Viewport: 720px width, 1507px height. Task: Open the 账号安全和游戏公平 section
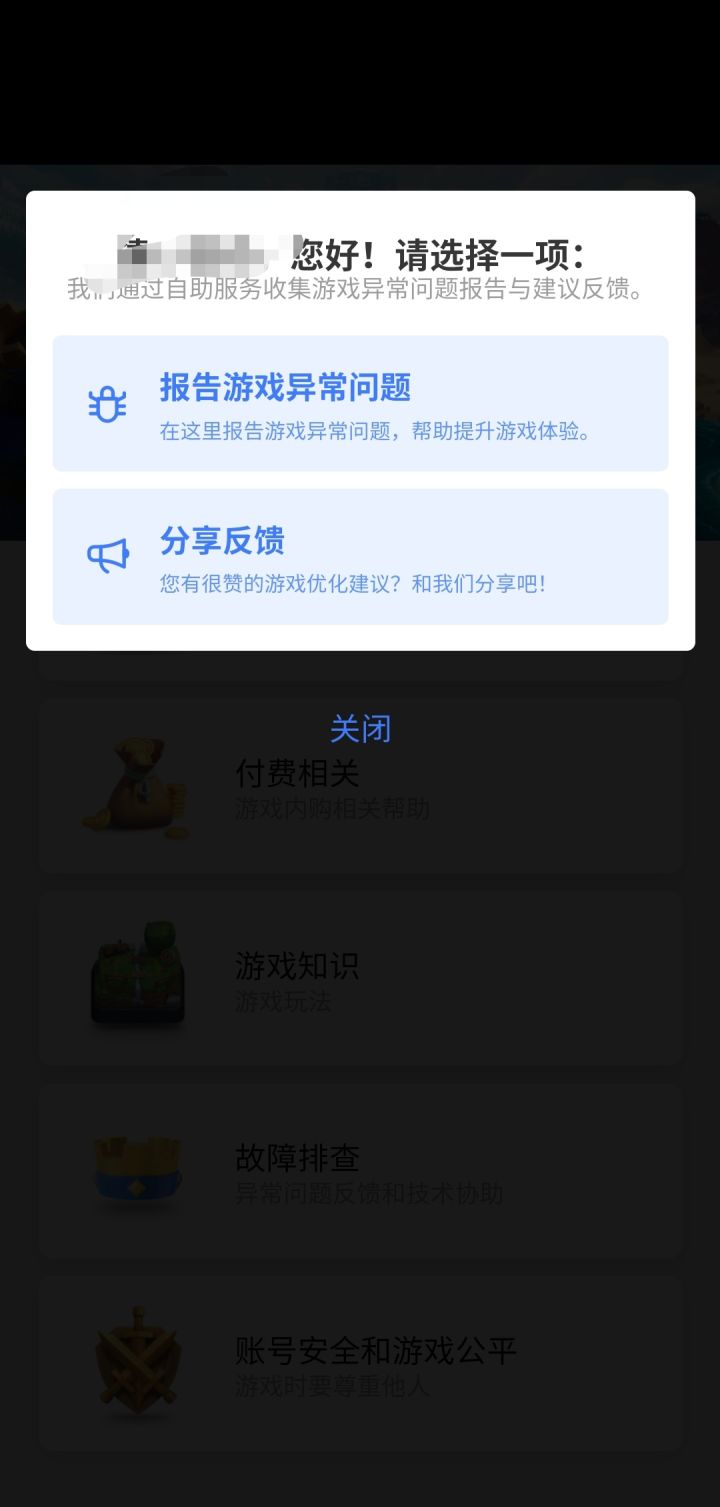pos(360,1362)
